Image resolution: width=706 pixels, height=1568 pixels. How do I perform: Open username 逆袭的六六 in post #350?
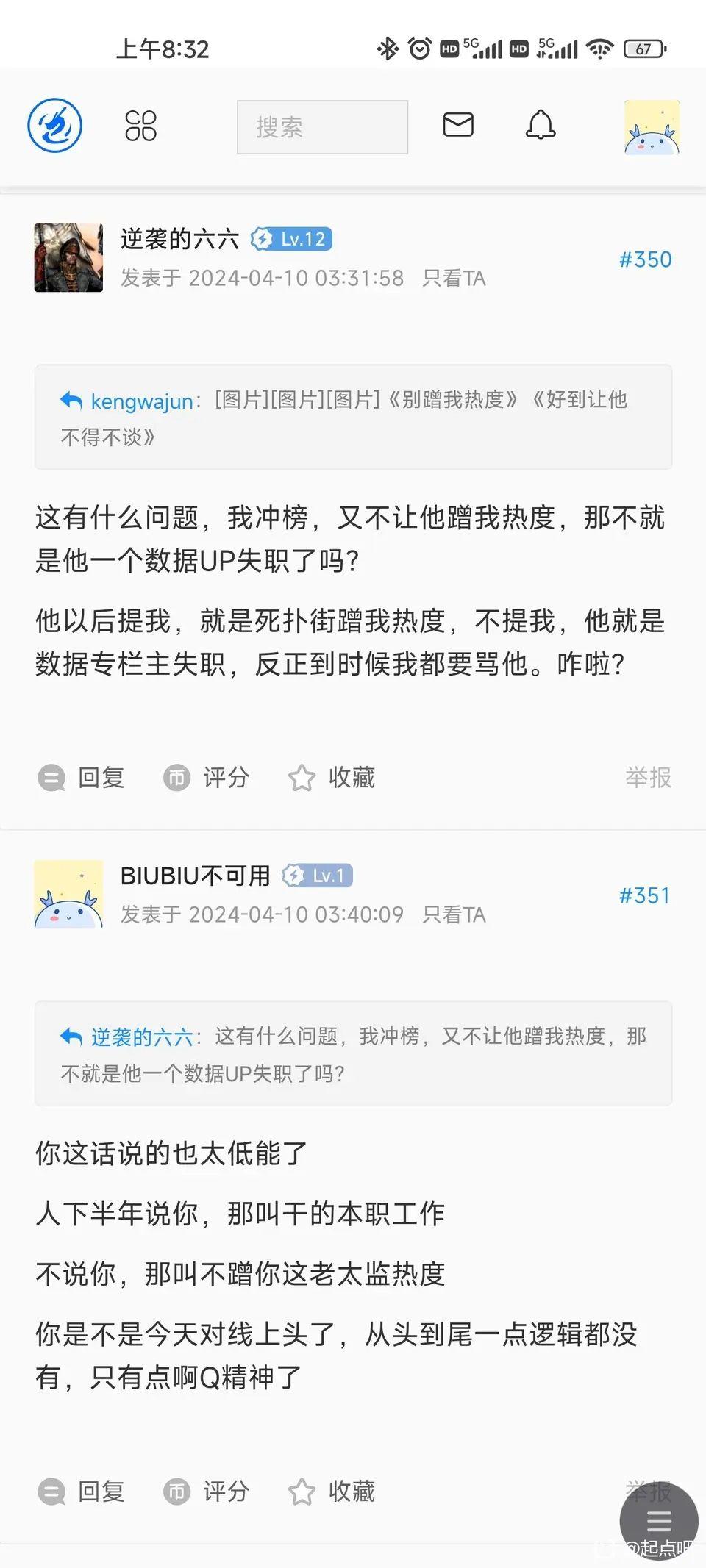[x=180, y=239]
